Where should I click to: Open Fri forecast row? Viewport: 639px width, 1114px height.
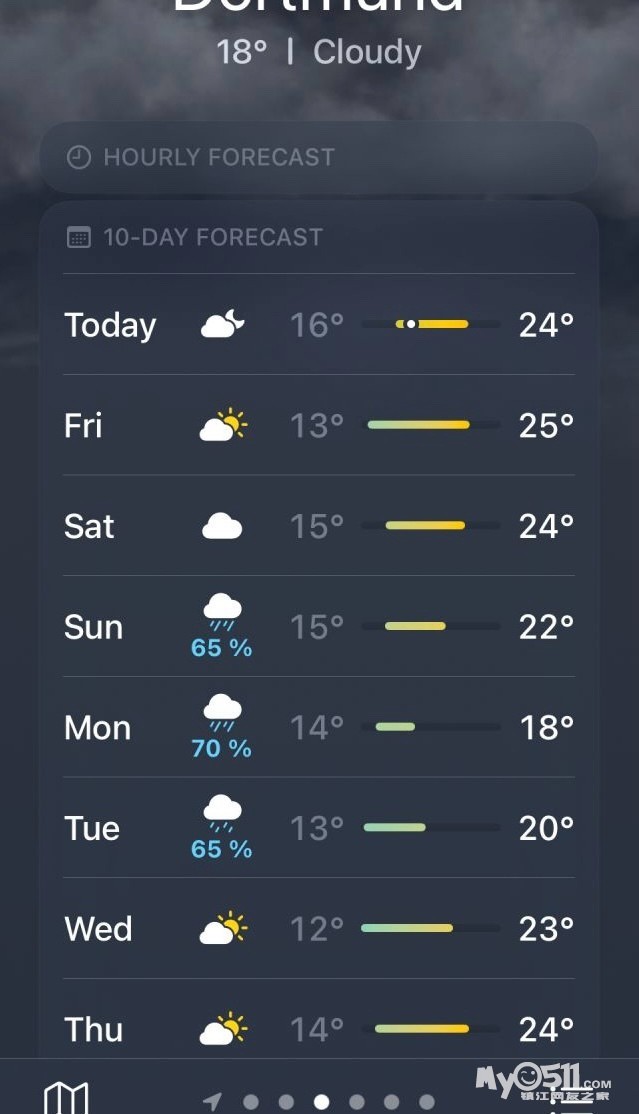point(318,426)
